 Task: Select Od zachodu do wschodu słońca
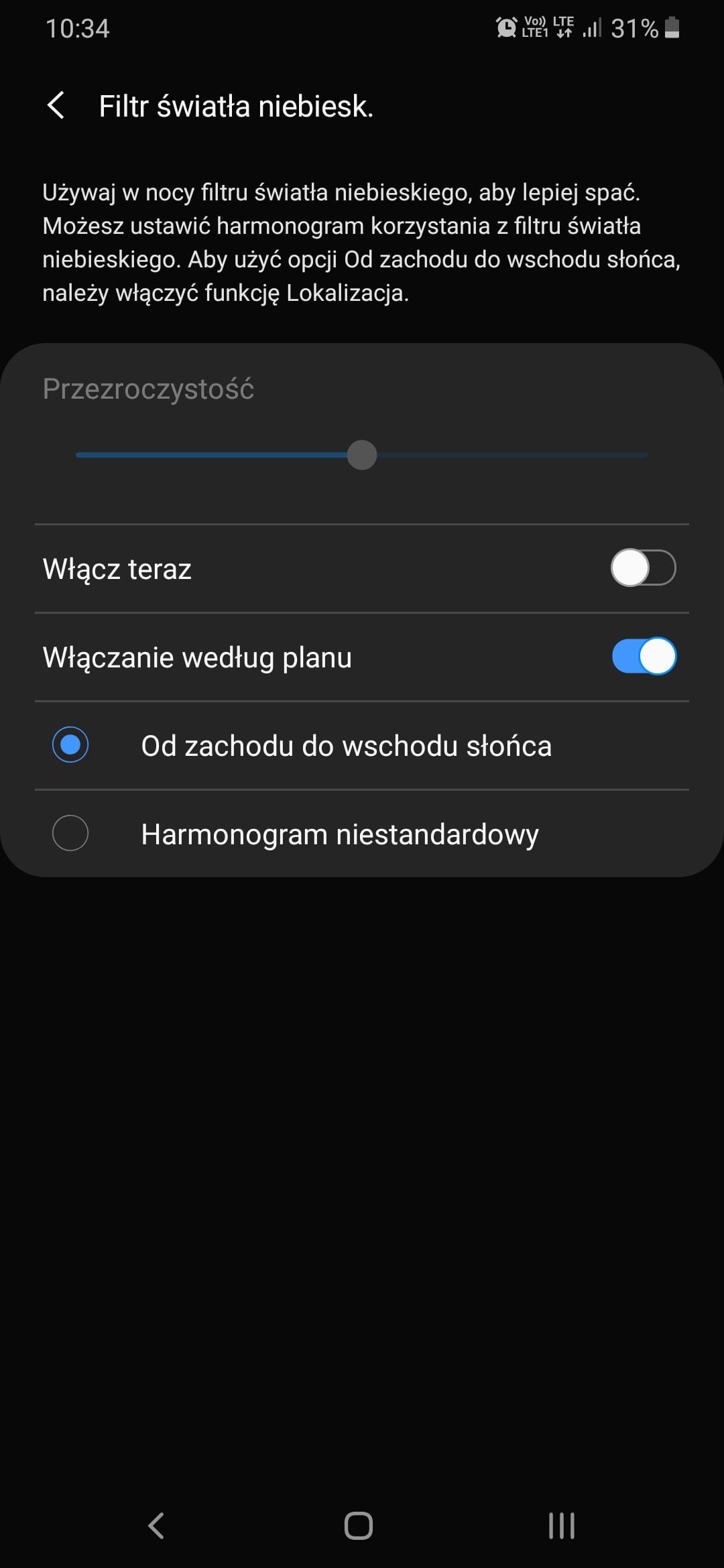pyautogui.click(x=362, y=745)
